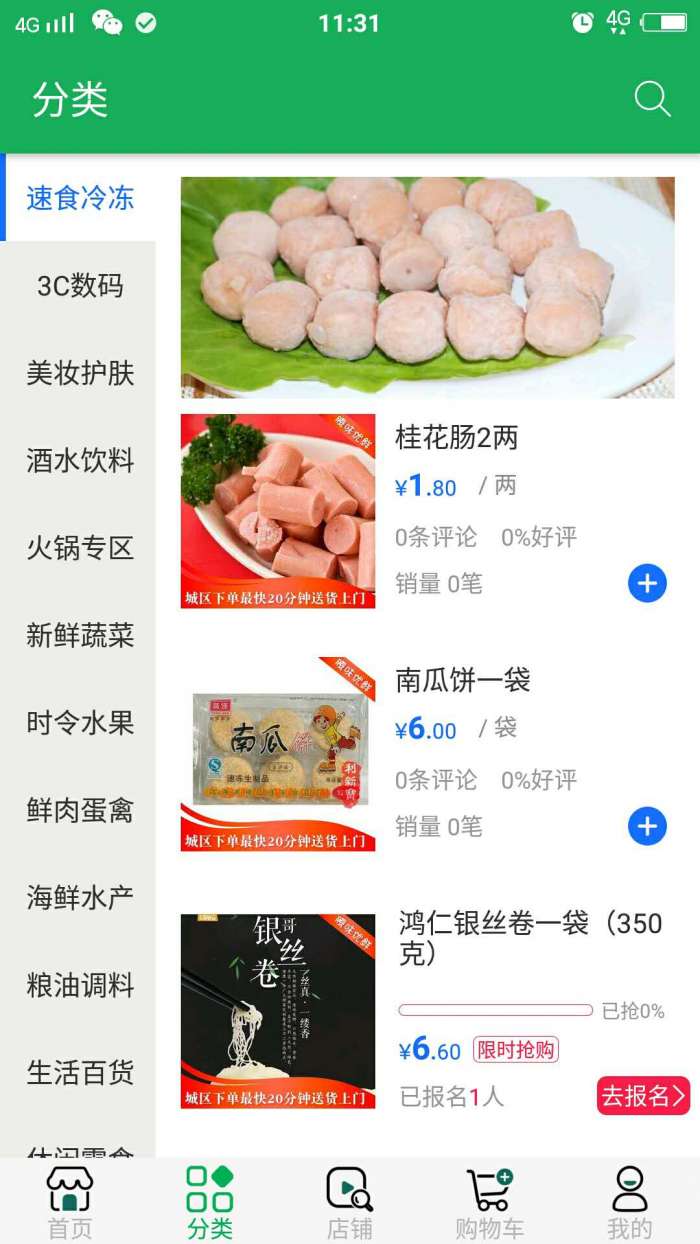Browse the 新鲜蔬菜 category

pos(80,635)
